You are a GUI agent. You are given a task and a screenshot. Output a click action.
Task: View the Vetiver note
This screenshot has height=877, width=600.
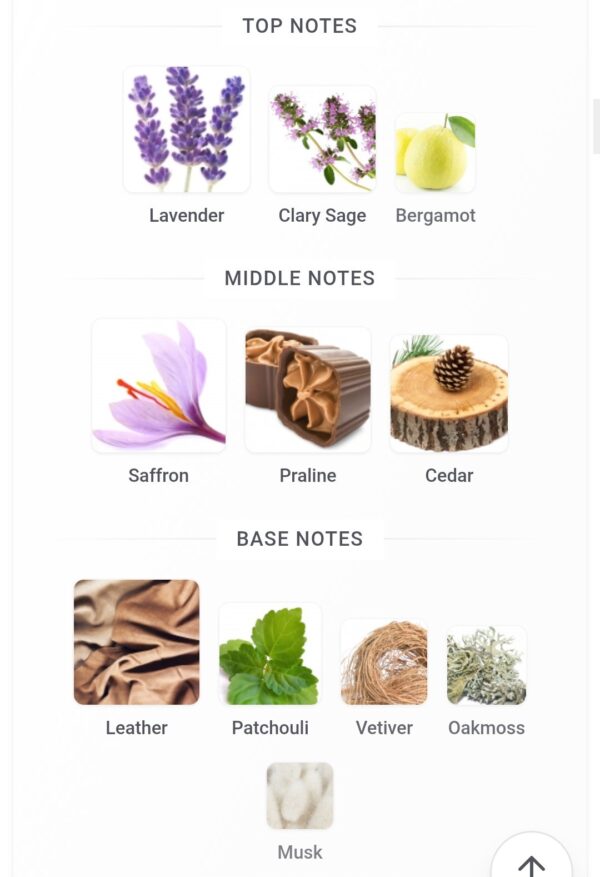pos(384,662)
